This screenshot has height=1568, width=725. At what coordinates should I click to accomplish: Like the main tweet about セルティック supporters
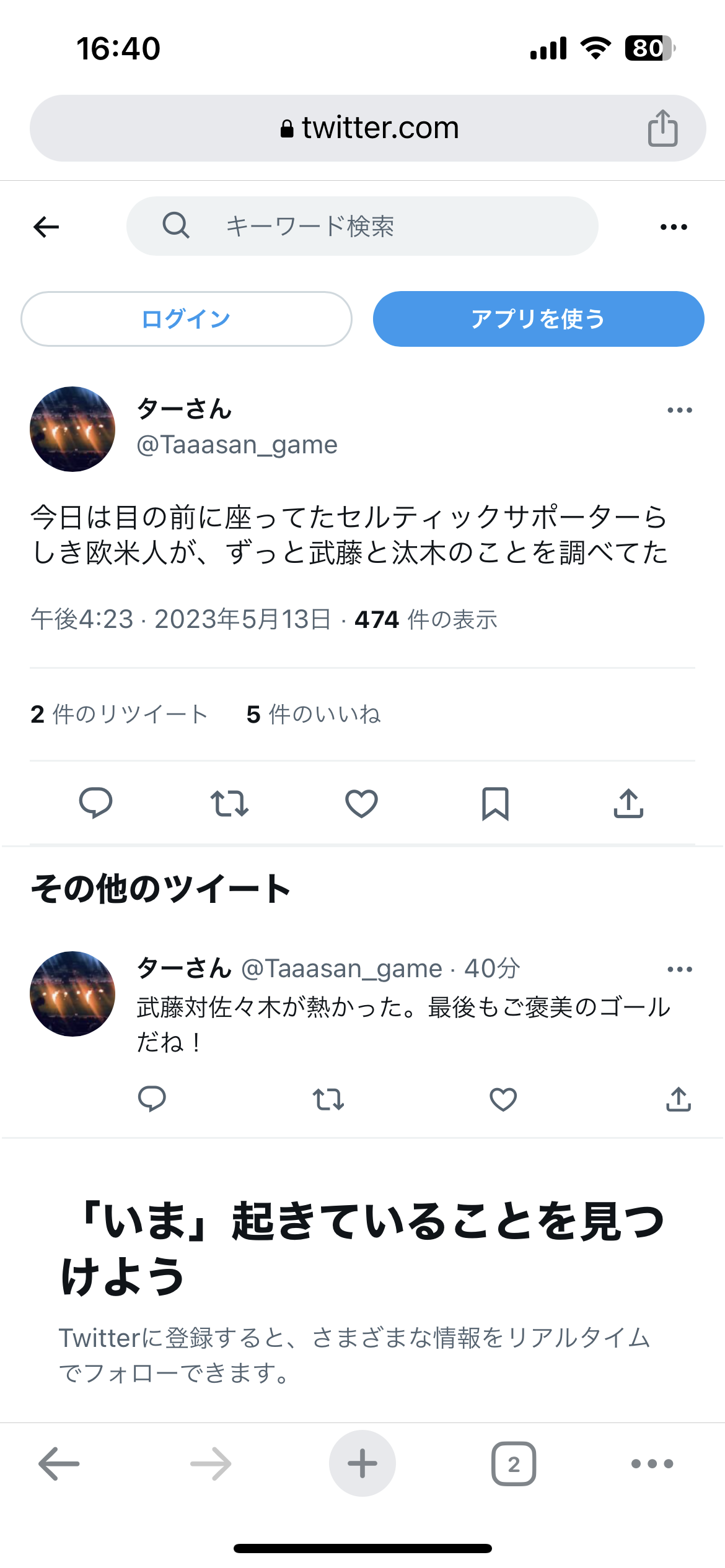click(361, 803)
